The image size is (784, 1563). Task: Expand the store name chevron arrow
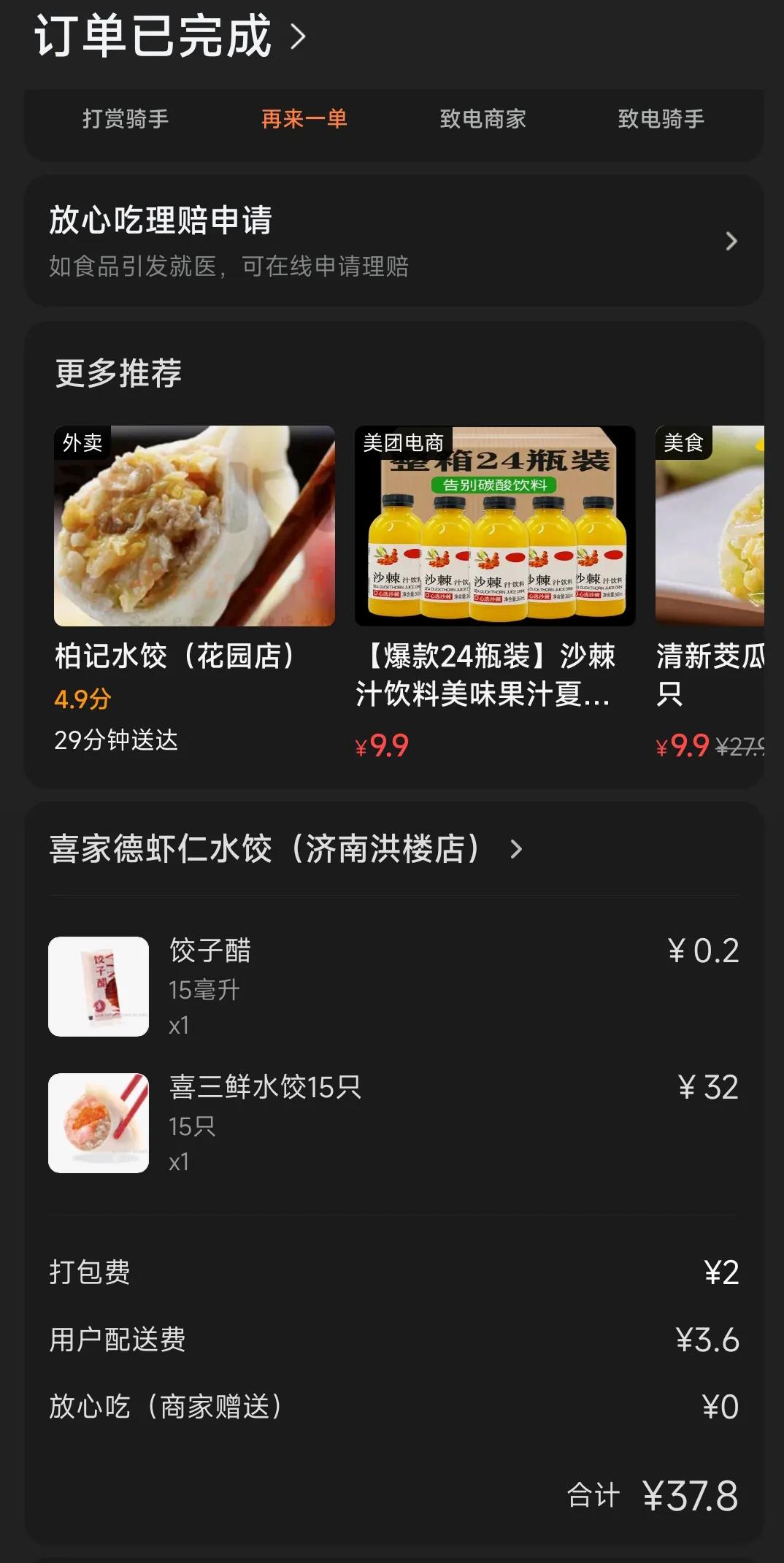point(519,849)
